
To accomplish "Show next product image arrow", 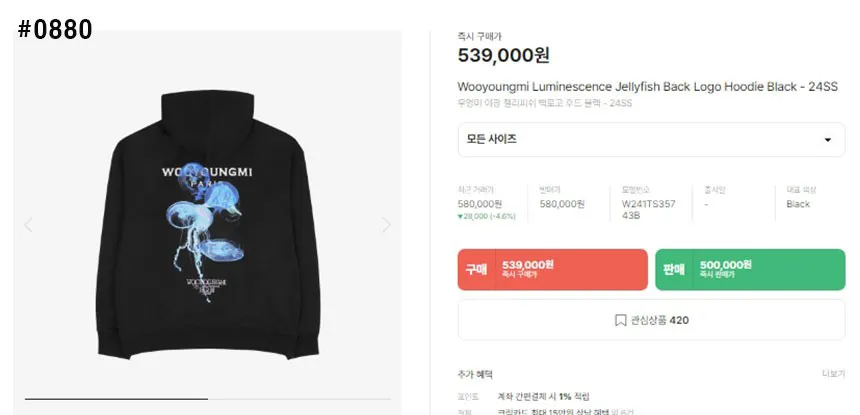I will pyautogui.click(x=386, y=226).
